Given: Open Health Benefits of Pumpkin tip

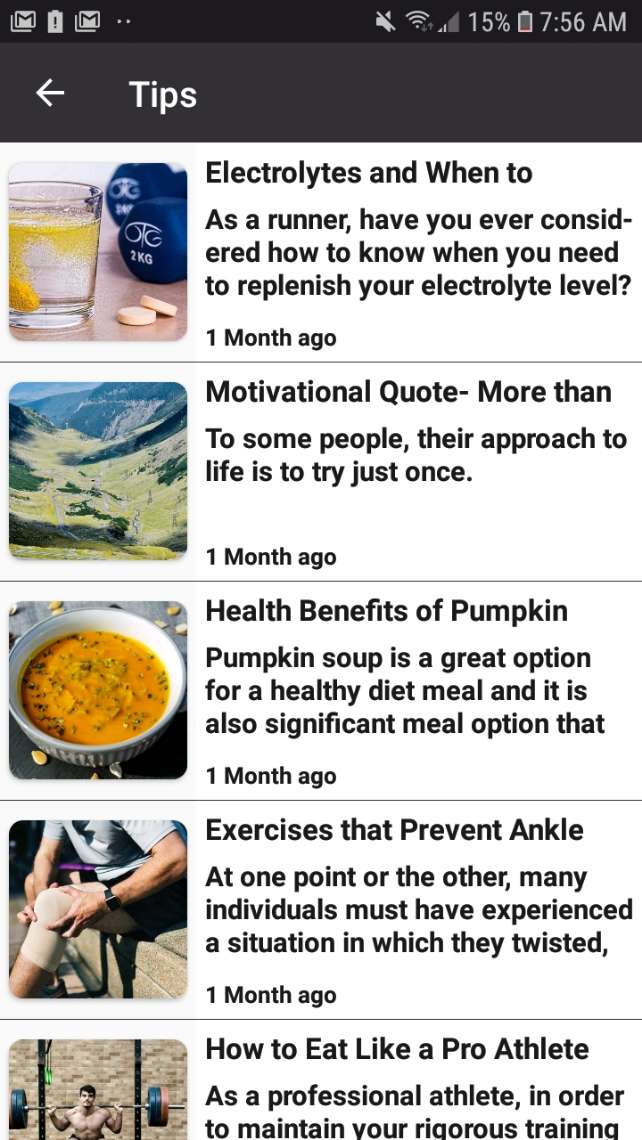Looking at the screenshot, I should pyautogui.click(x=386, y=611).
